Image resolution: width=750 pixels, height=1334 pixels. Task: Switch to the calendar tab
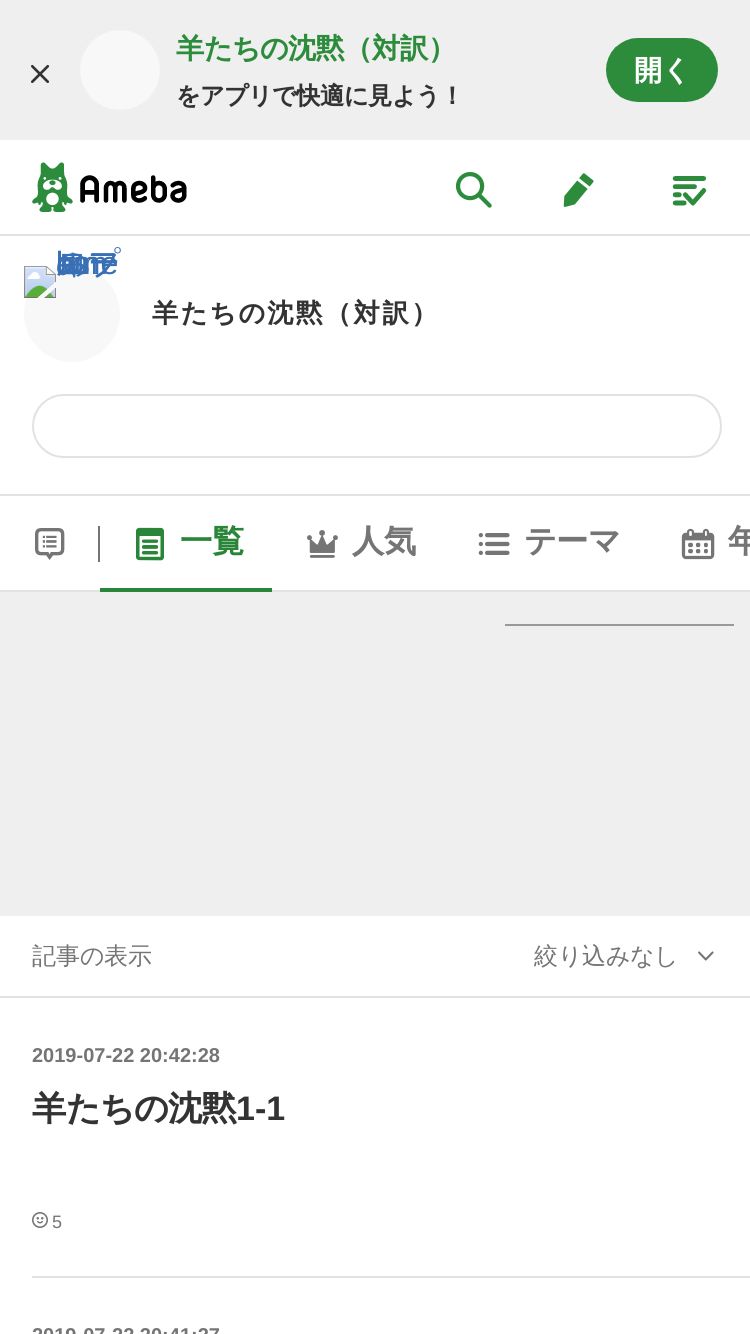coord(715,542)
